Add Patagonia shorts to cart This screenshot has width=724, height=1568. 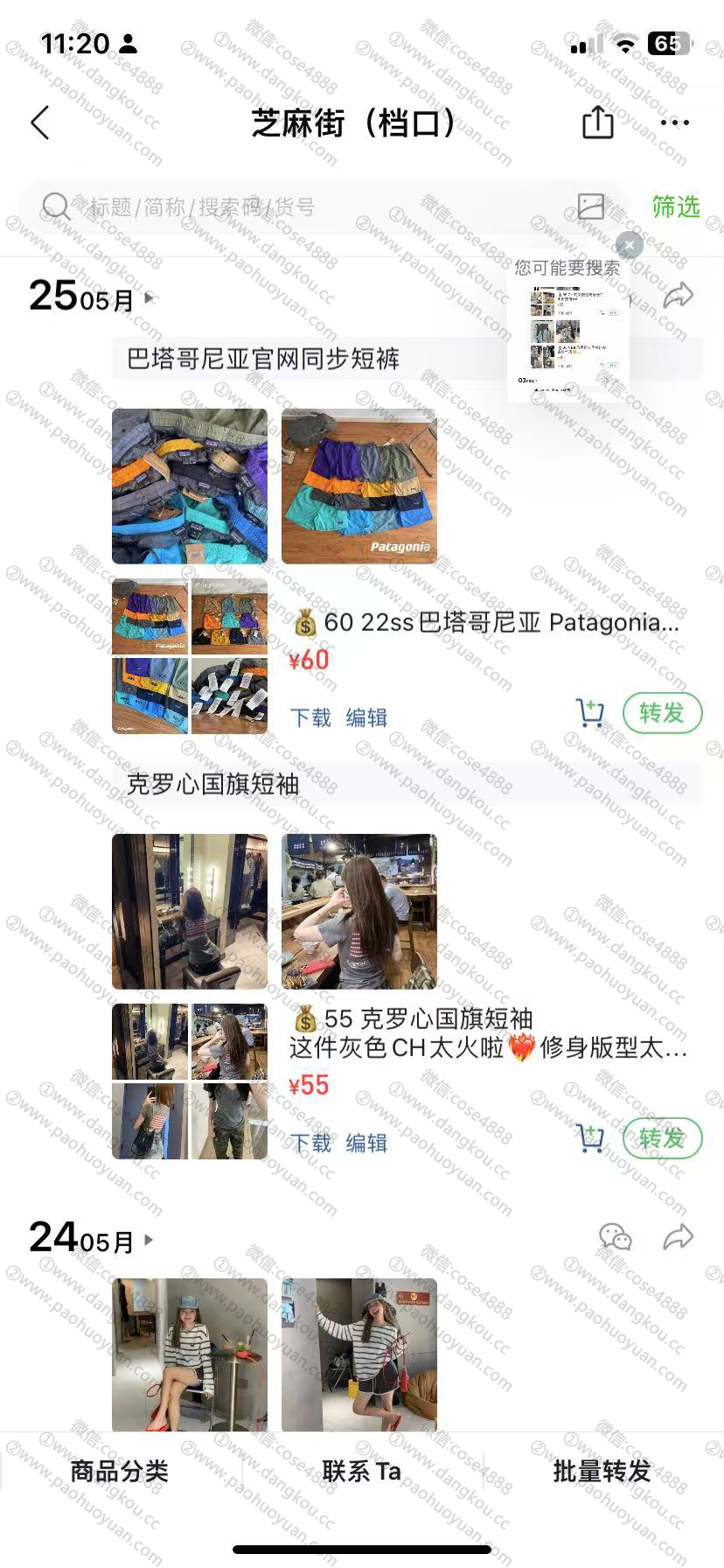click(590, 713)
